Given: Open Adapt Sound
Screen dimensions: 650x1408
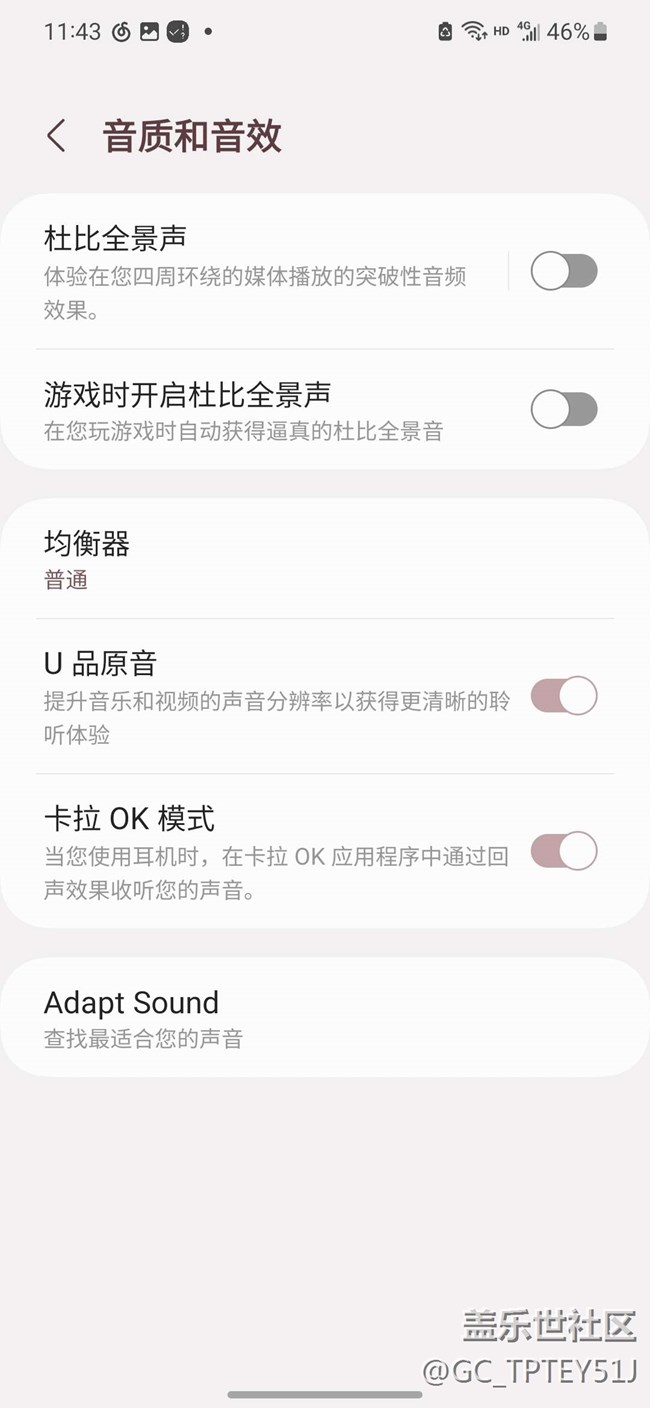Looking at the screenshot, I should [x=325, y=1017].
